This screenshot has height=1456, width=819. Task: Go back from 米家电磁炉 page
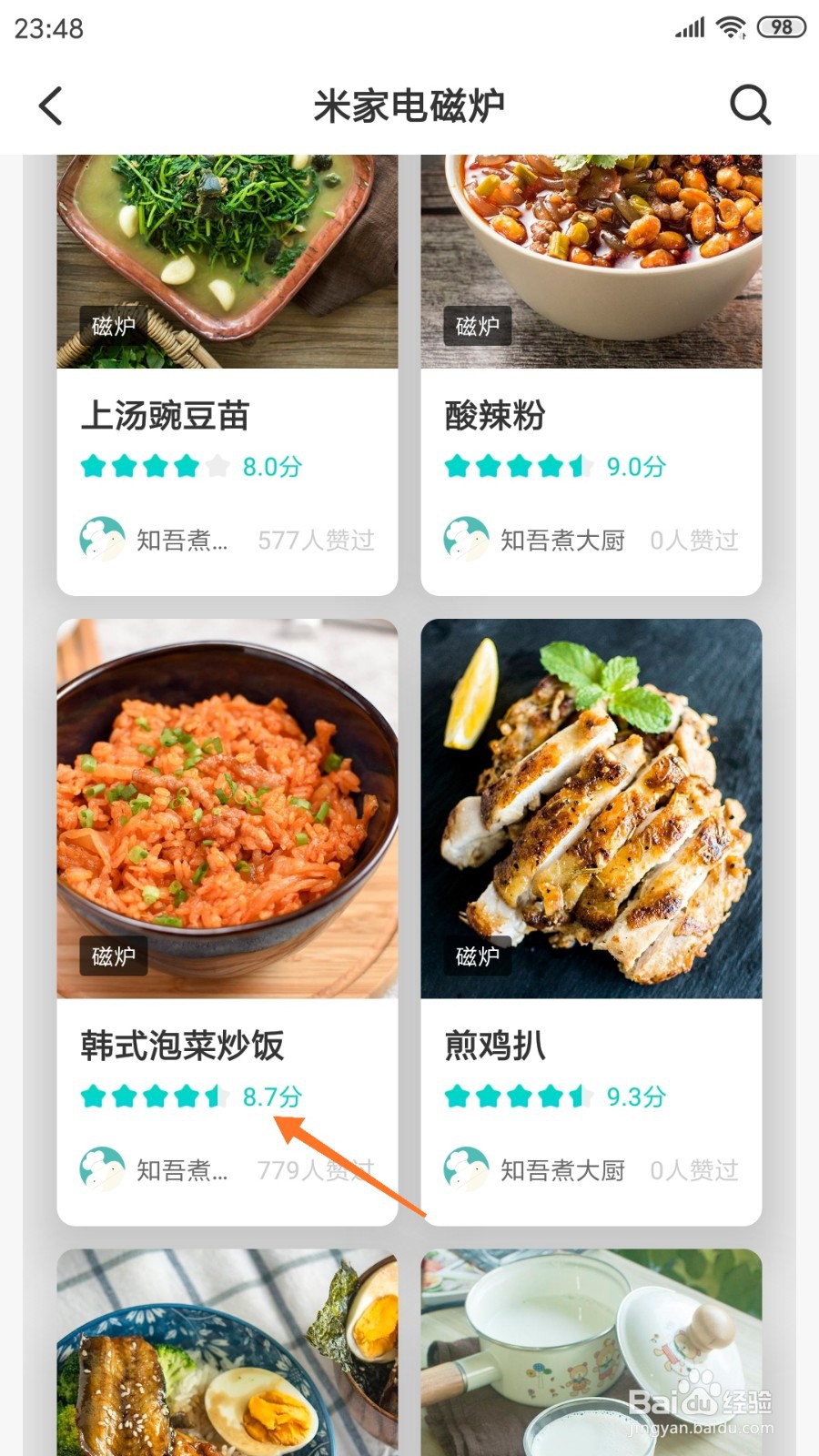tap(51, 106)
